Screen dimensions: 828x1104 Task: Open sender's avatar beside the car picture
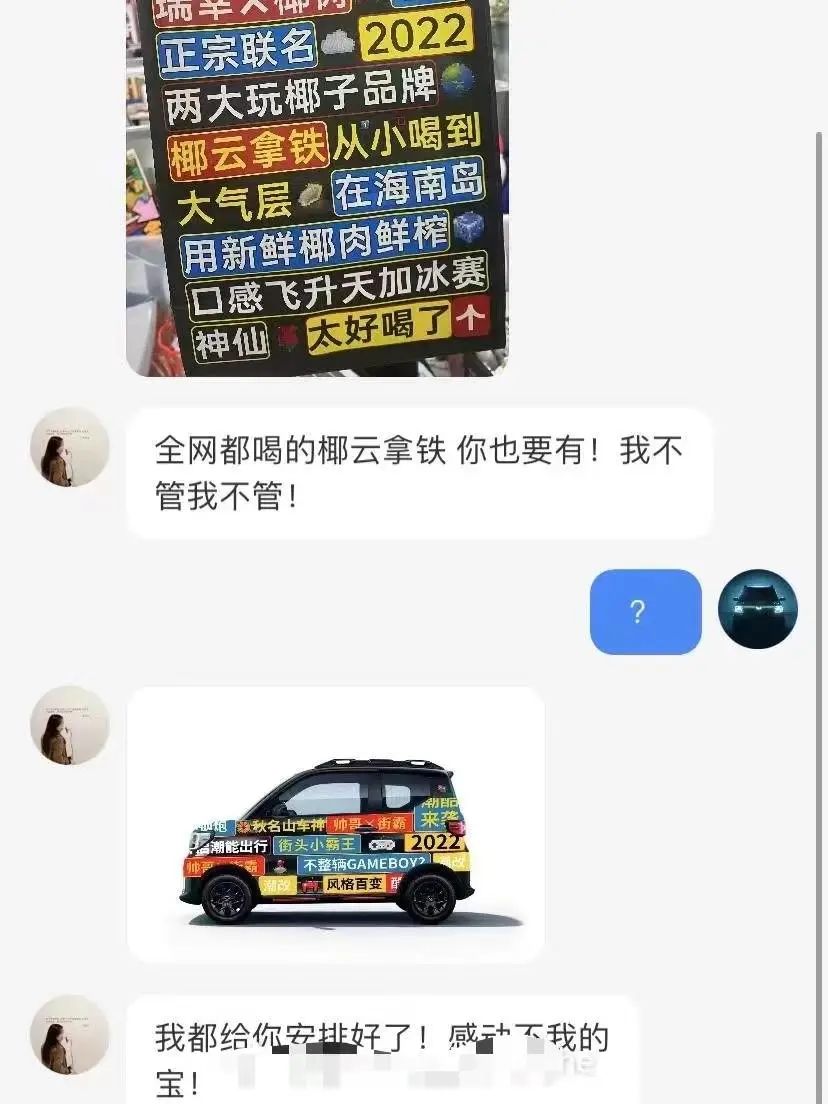[x=70, y=726]
